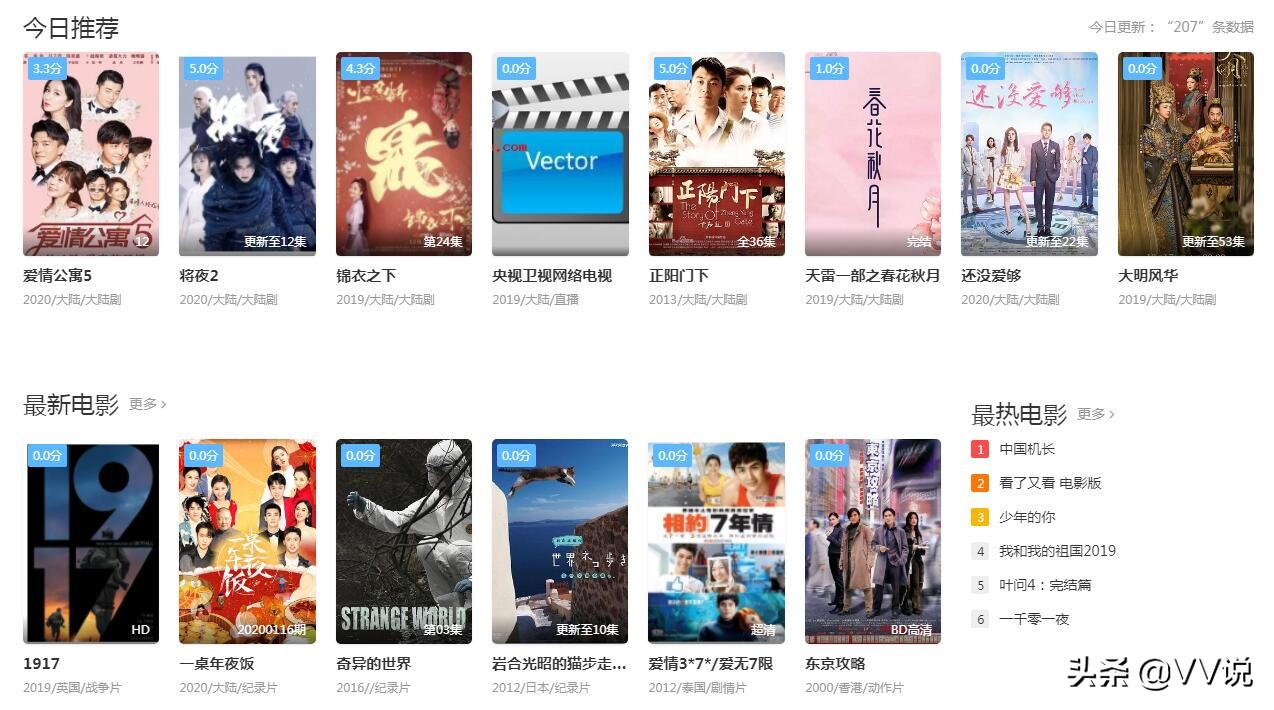This screenshot has height=710, width=1274.
Task: Open the 爱情公寓5 poster
Action: [91, 154]
